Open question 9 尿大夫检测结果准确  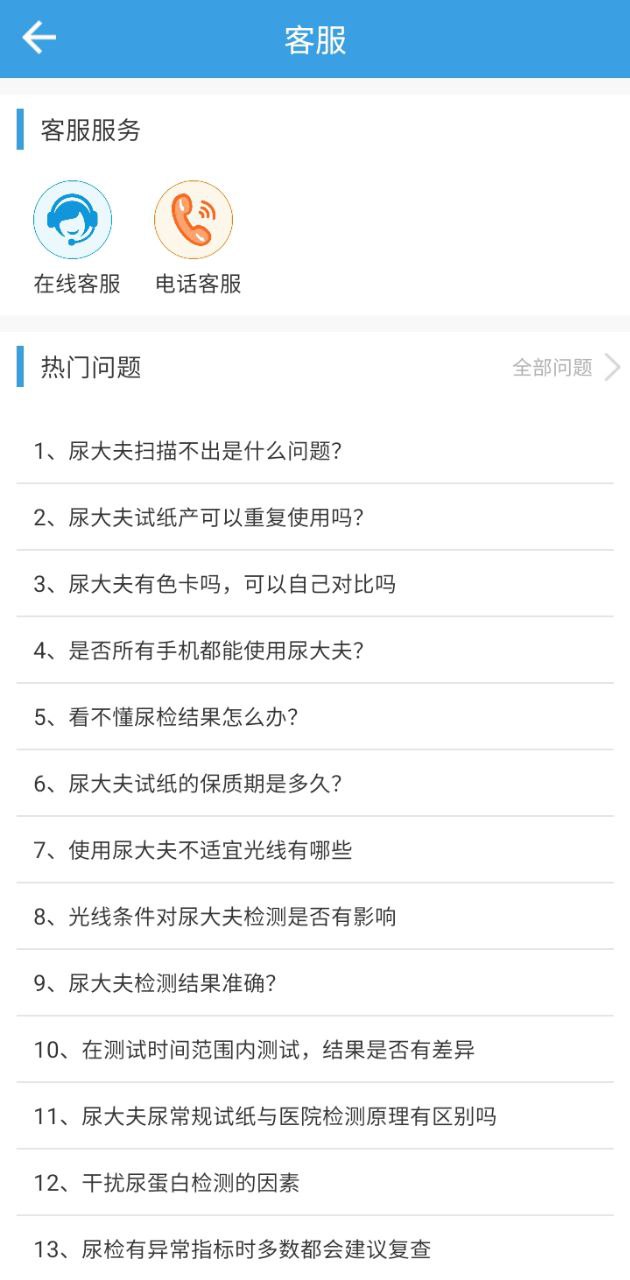coord(315,983)
